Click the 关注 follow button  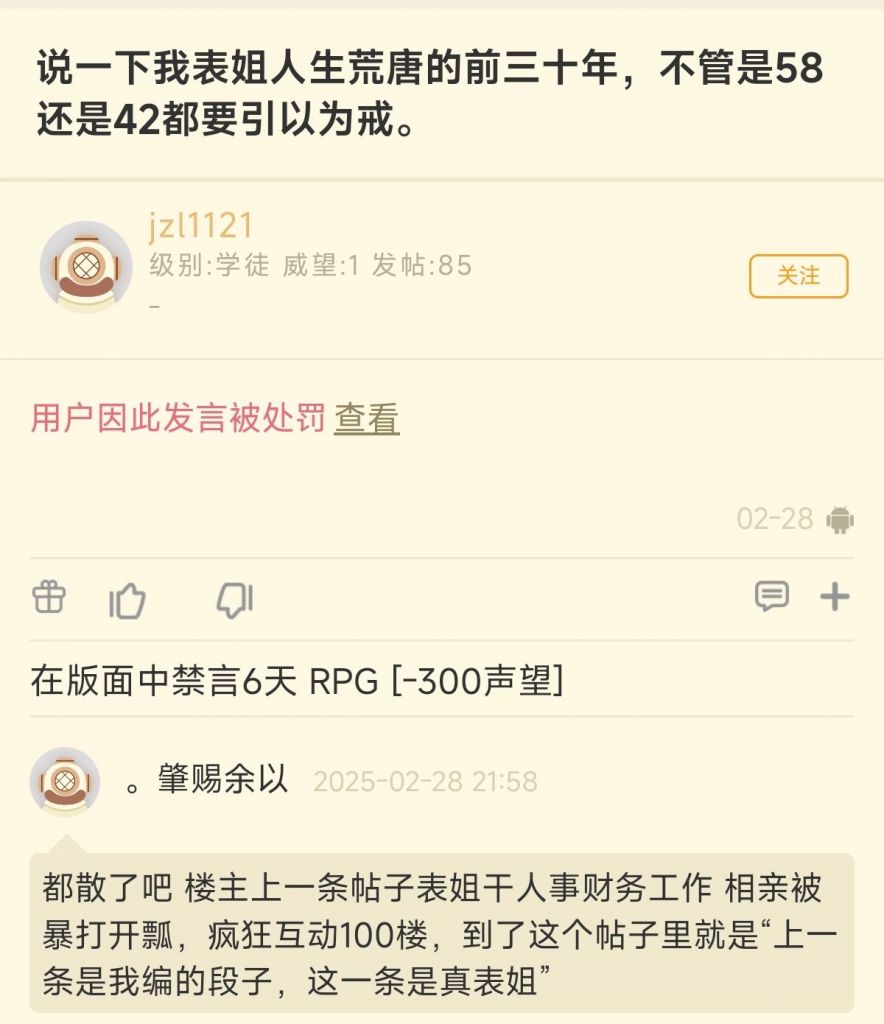coord(800,276)
